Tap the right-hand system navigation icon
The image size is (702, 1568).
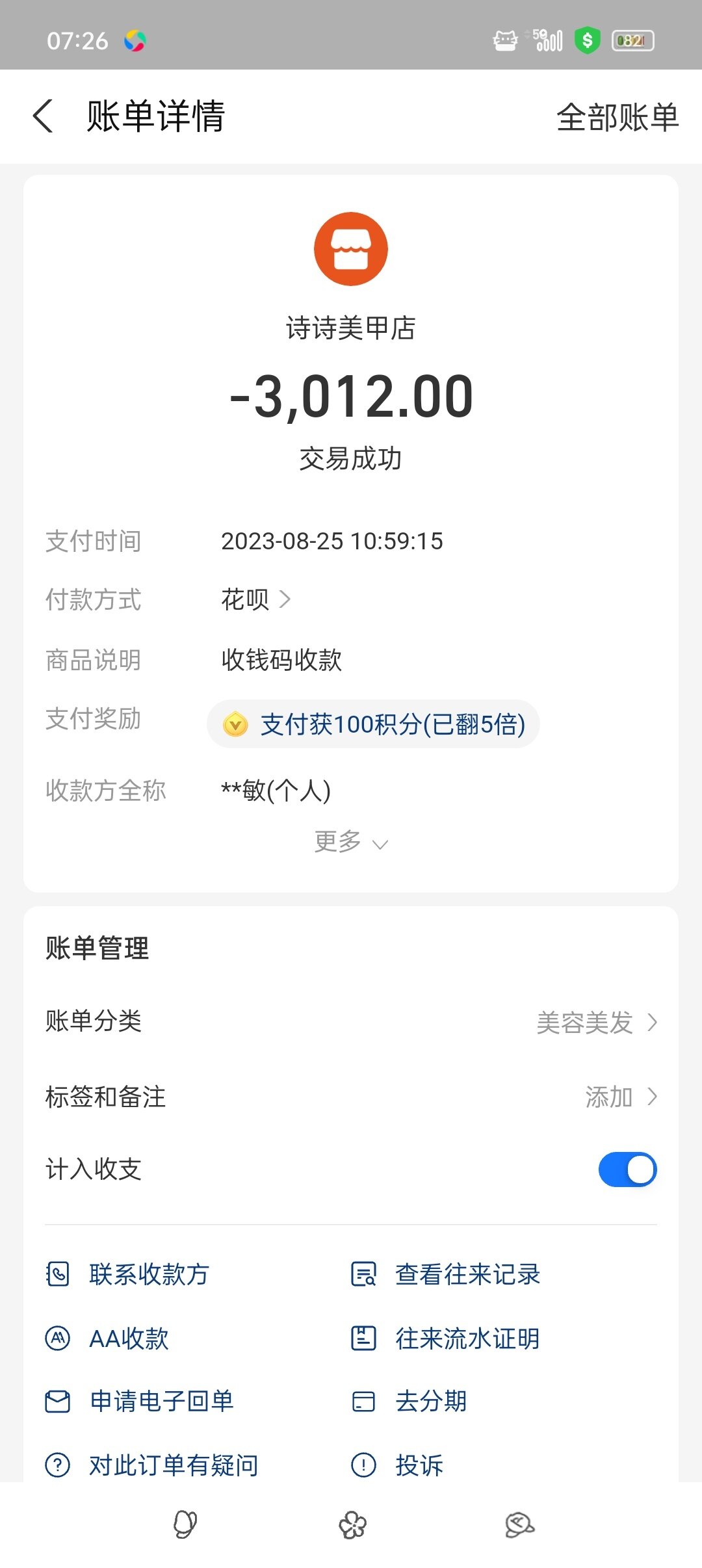click(x=520, y=1525)
